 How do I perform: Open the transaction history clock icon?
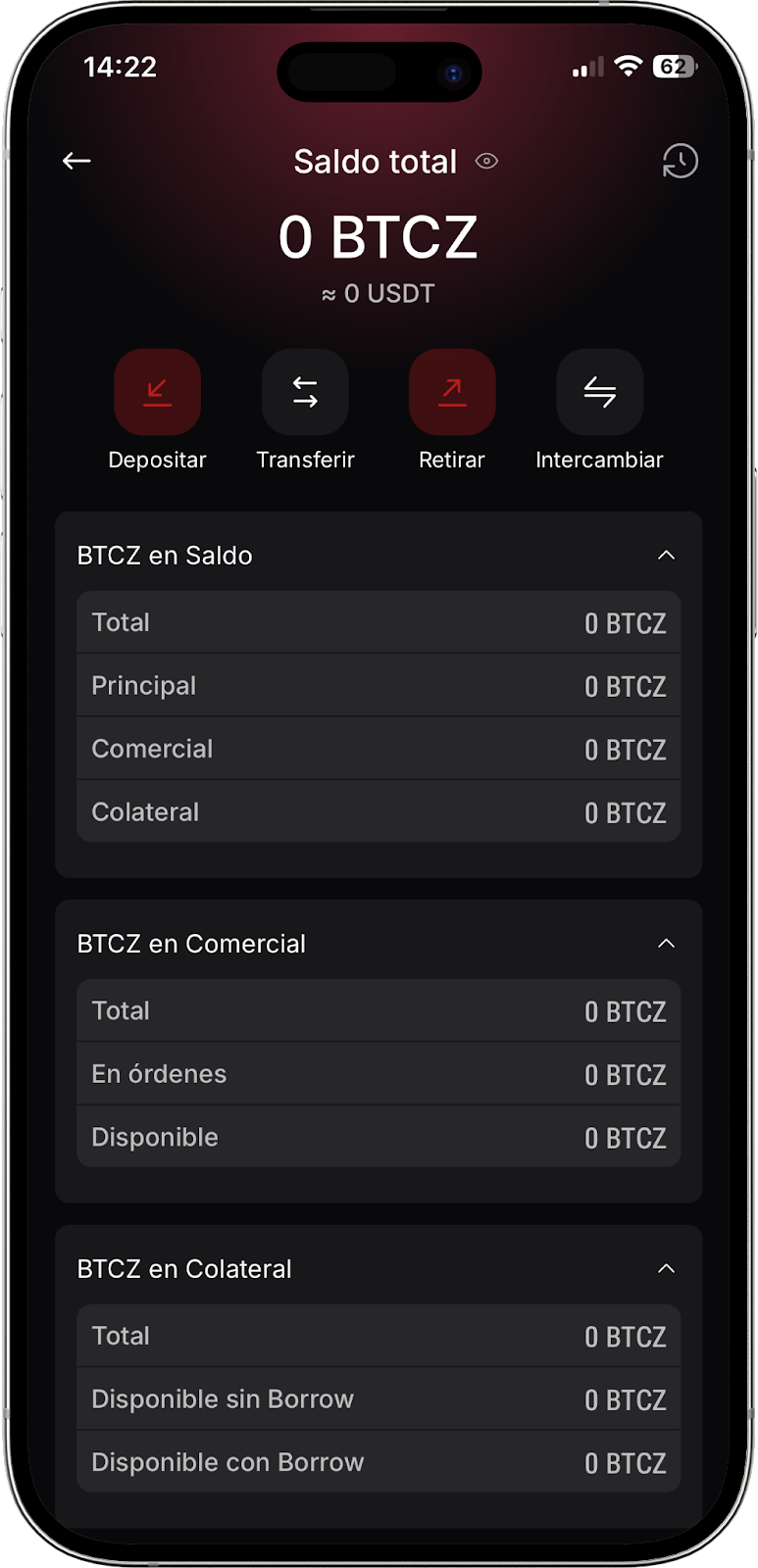tap(680, 161)
